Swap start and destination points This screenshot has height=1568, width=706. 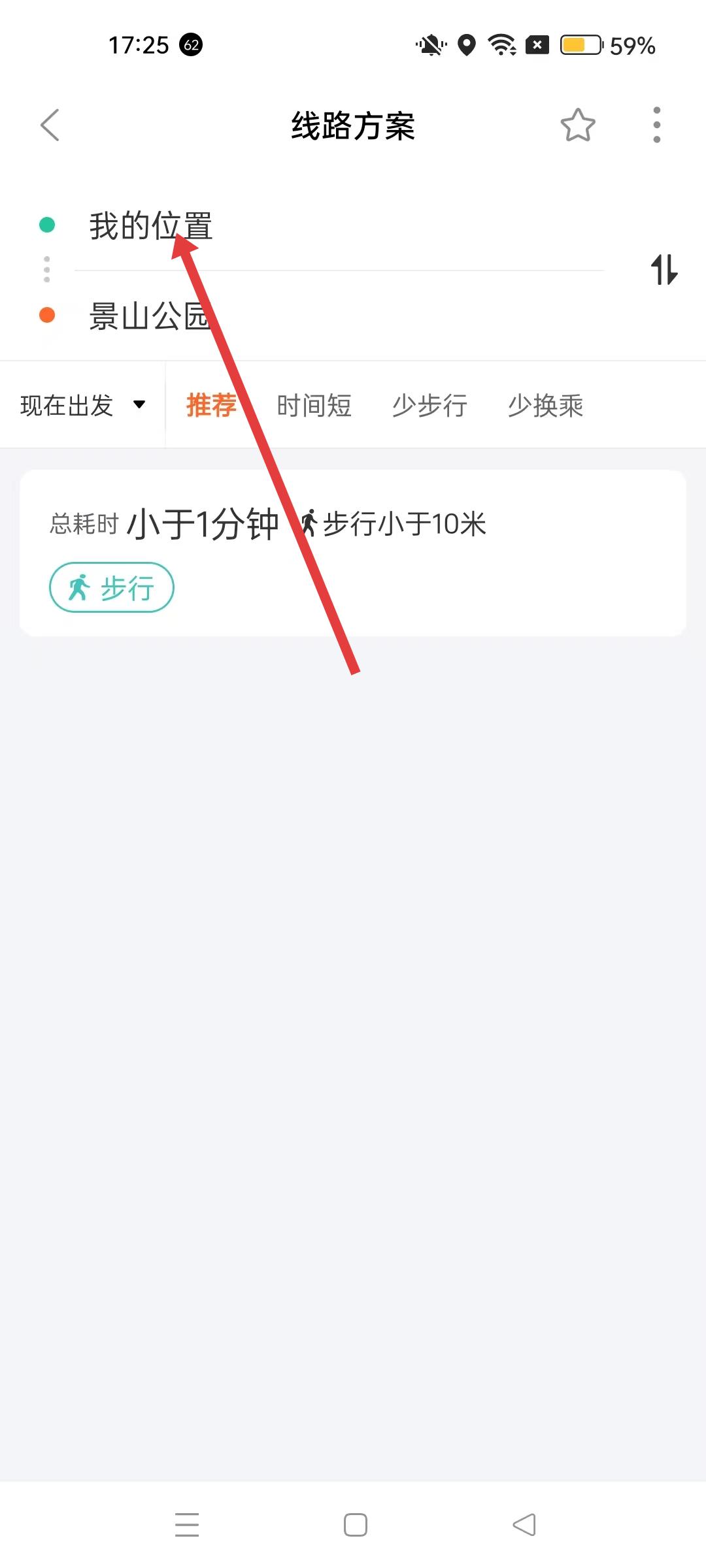coord(664,270)
